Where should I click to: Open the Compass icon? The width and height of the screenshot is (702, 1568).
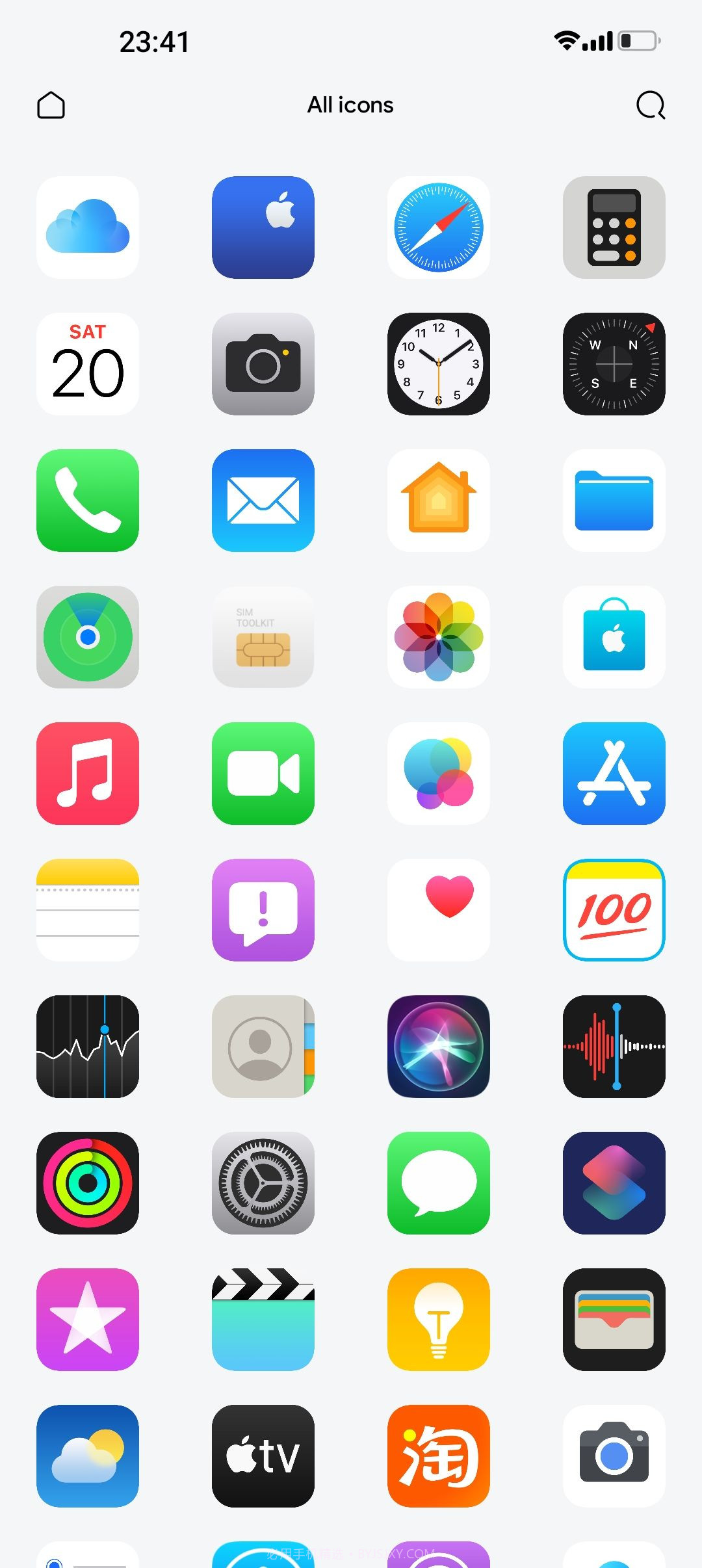tap(614, 365)
